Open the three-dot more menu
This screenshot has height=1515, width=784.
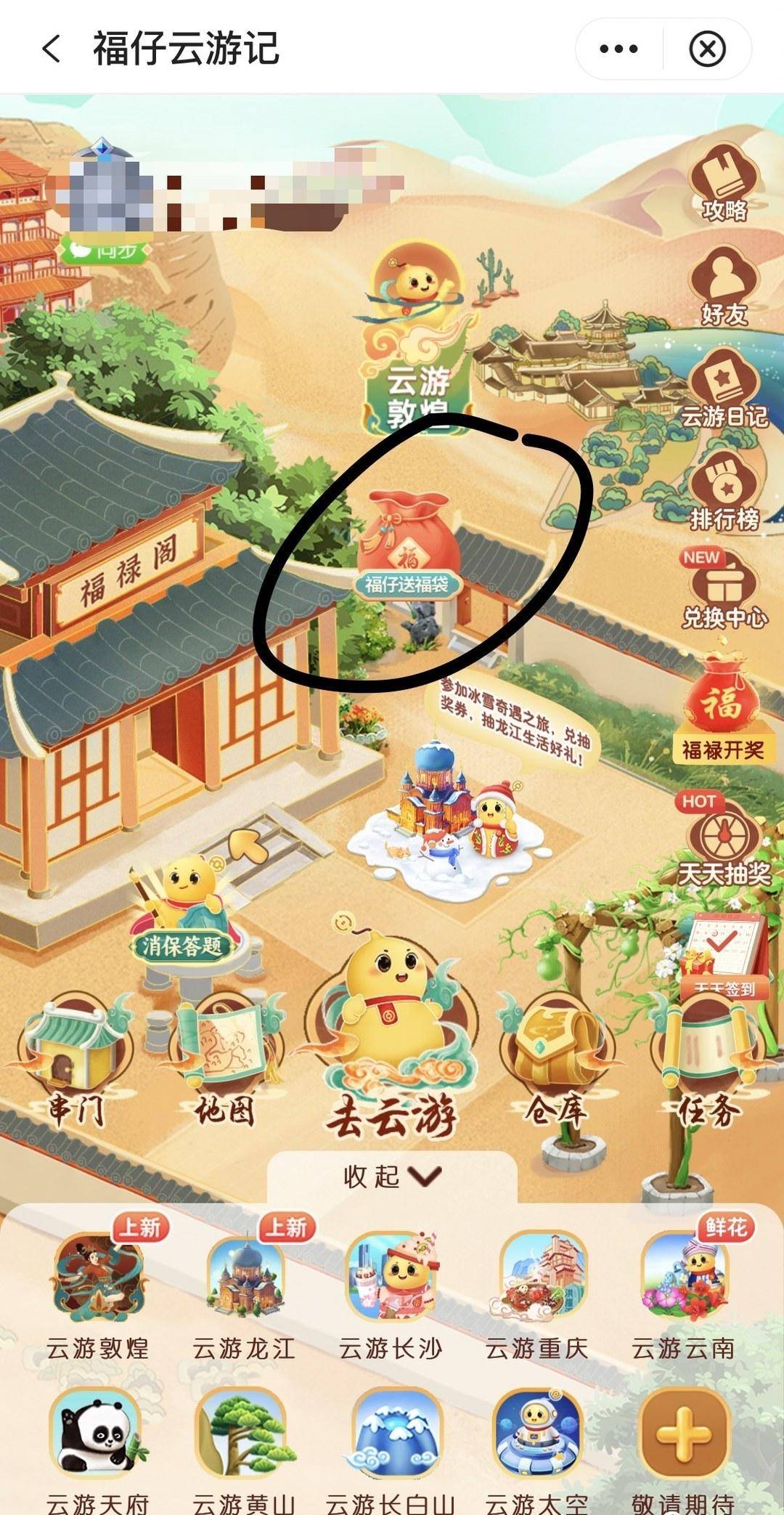pos(618,49)
